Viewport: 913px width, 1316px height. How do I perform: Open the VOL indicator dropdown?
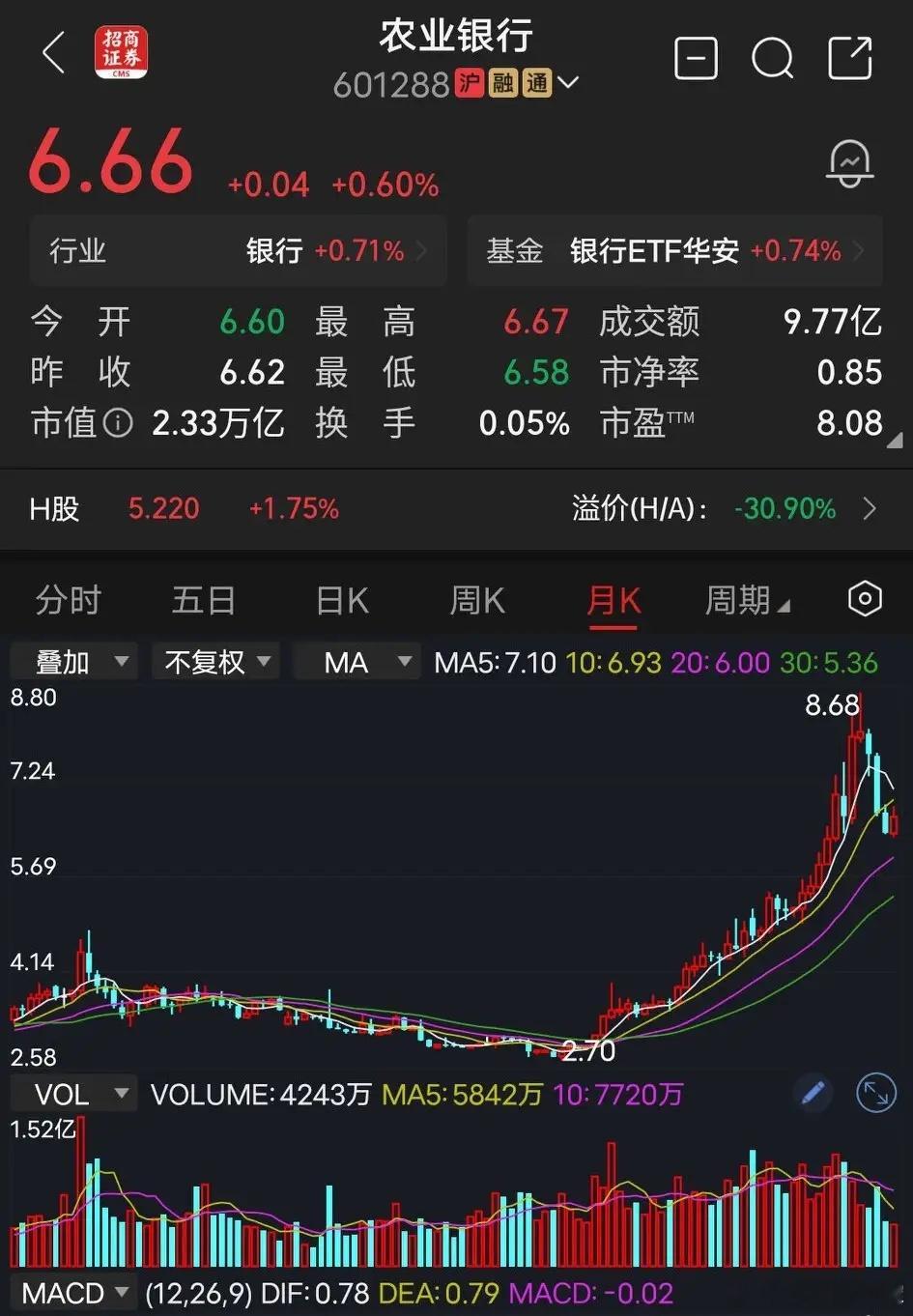[x=72, y=1093]
